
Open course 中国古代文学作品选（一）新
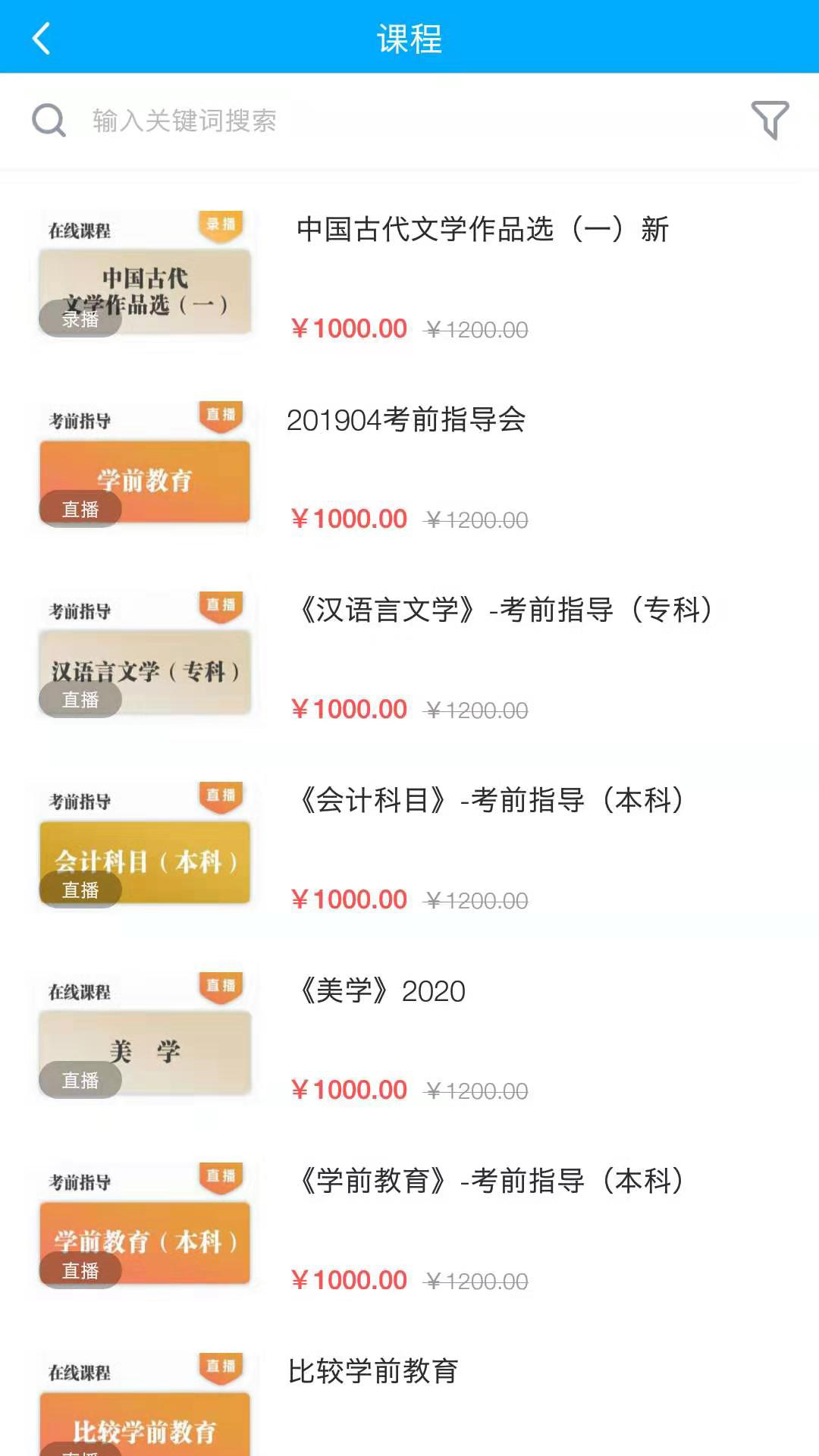coord(482,230)
